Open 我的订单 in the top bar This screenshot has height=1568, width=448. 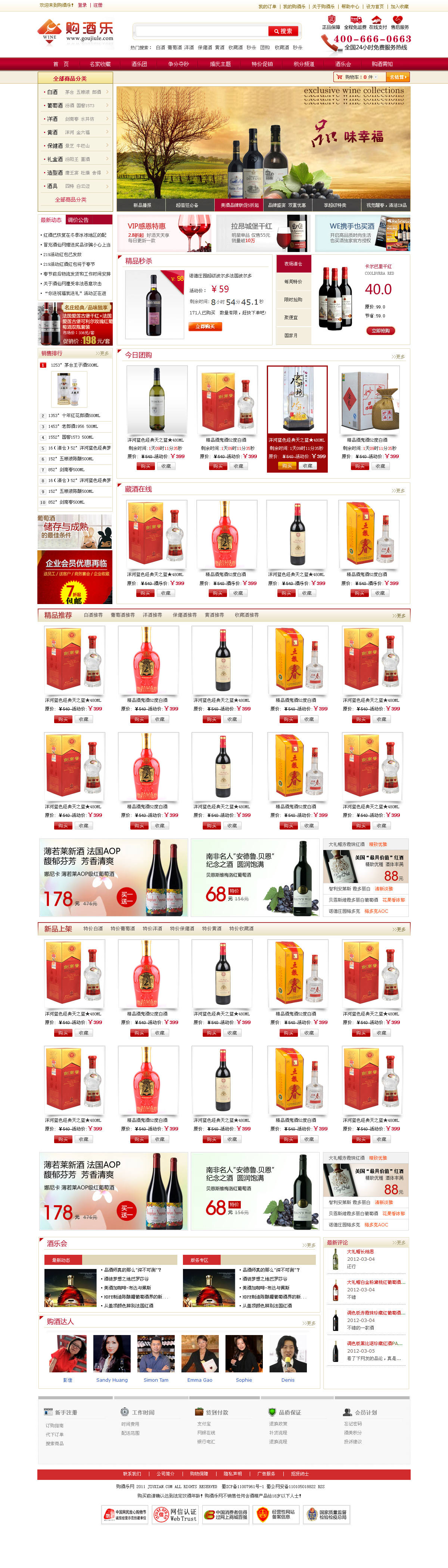pyautogui.click(x=267, y=7)
